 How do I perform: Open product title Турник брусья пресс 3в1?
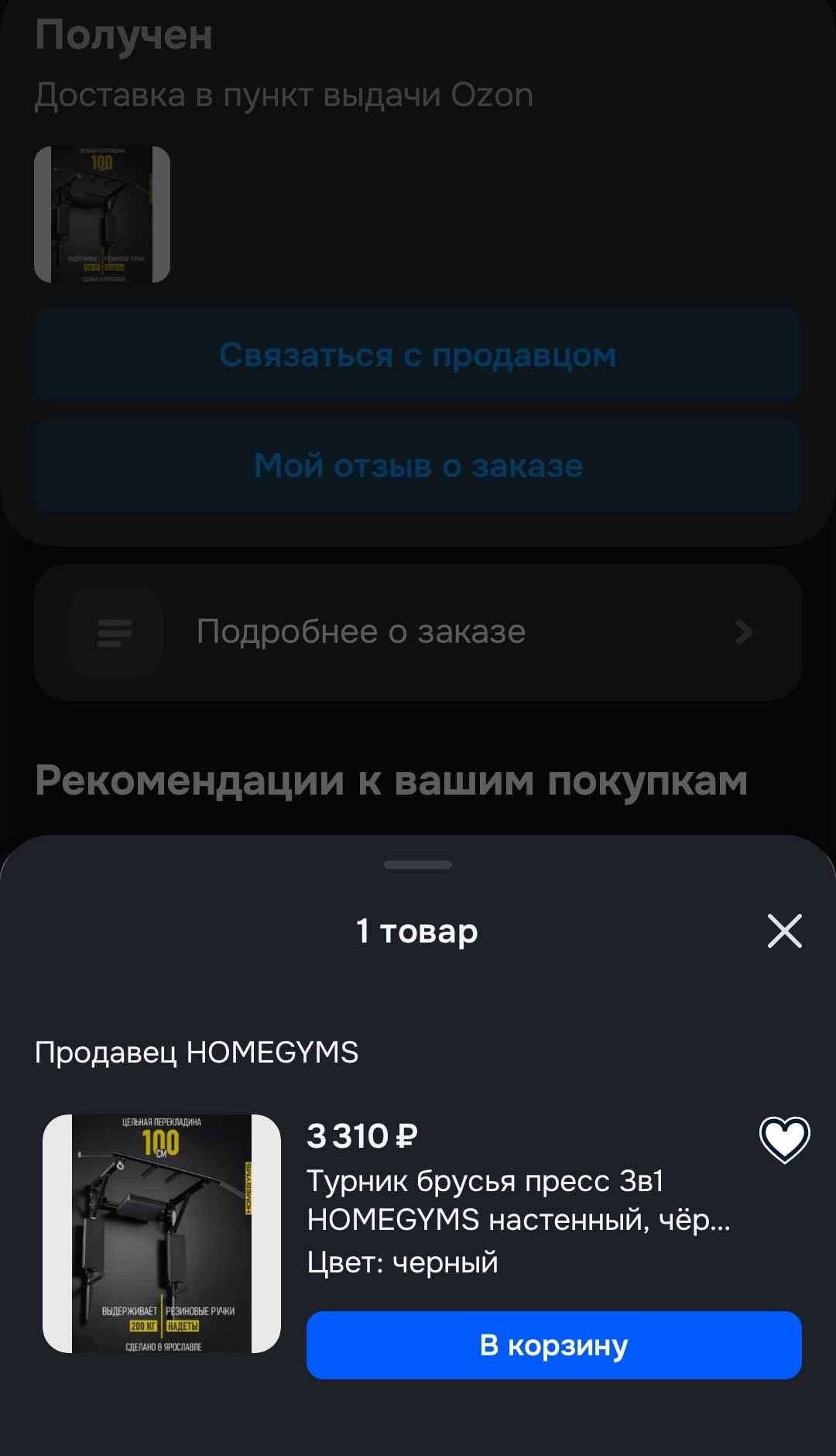click(x=517, y=1200)
